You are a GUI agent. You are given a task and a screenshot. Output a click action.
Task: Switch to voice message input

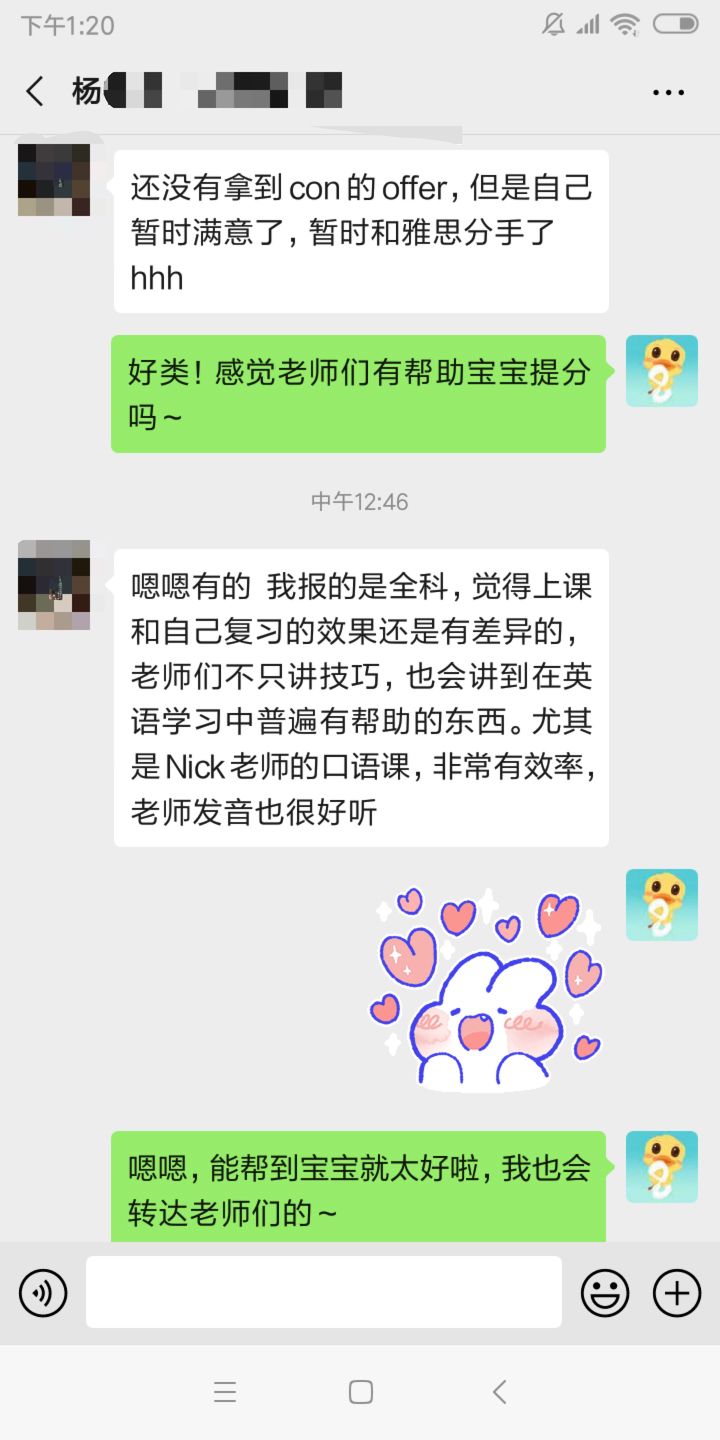coord(43,1293)
